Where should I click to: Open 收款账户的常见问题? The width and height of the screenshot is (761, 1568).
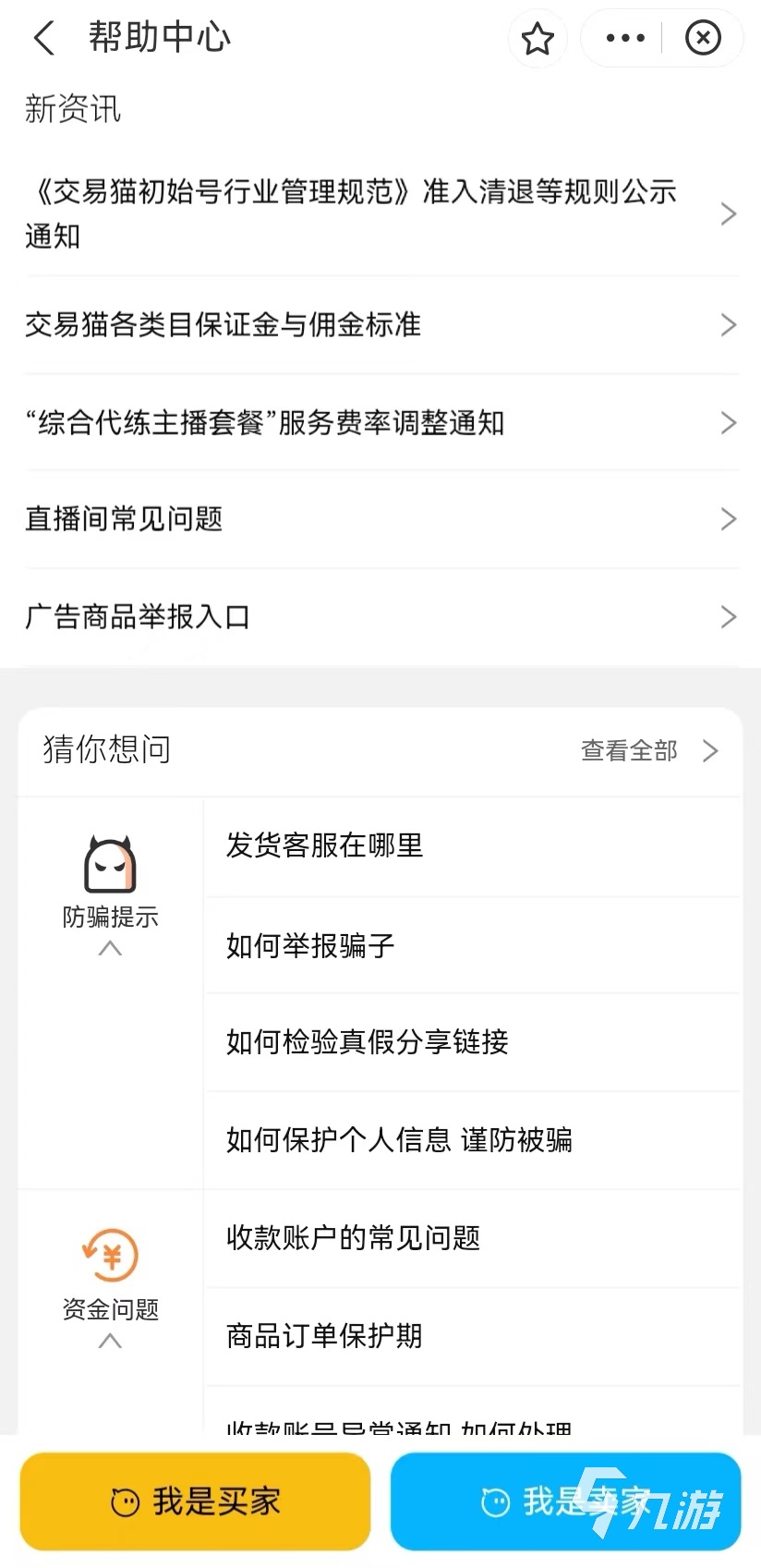(x=471, y=1238)
